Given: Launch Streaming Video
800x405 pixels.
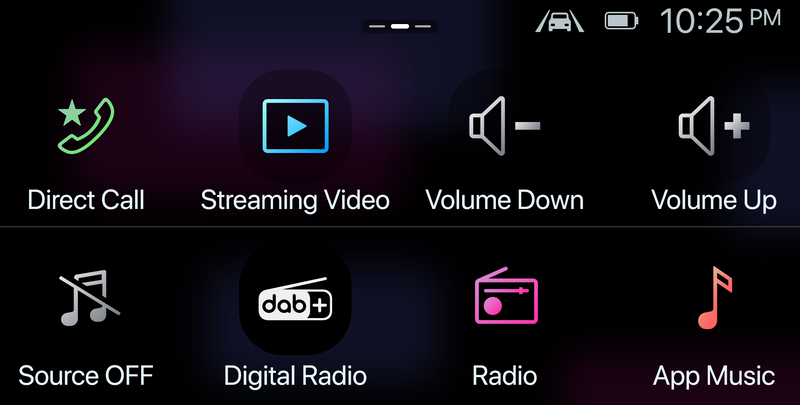Looking at the screenshot, I should 295,126.
